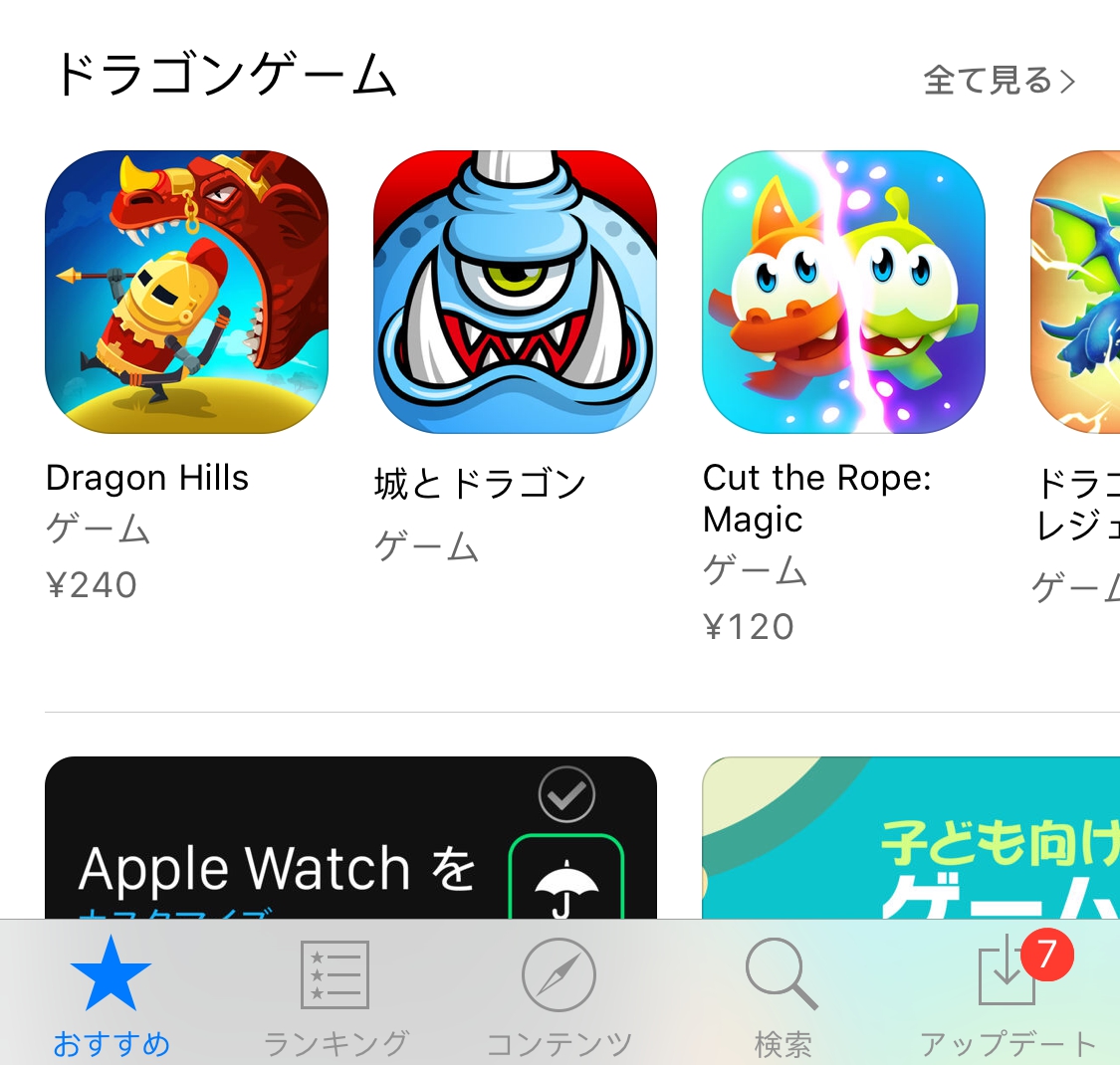Switch to the ランキング tab

pos(336,995)
